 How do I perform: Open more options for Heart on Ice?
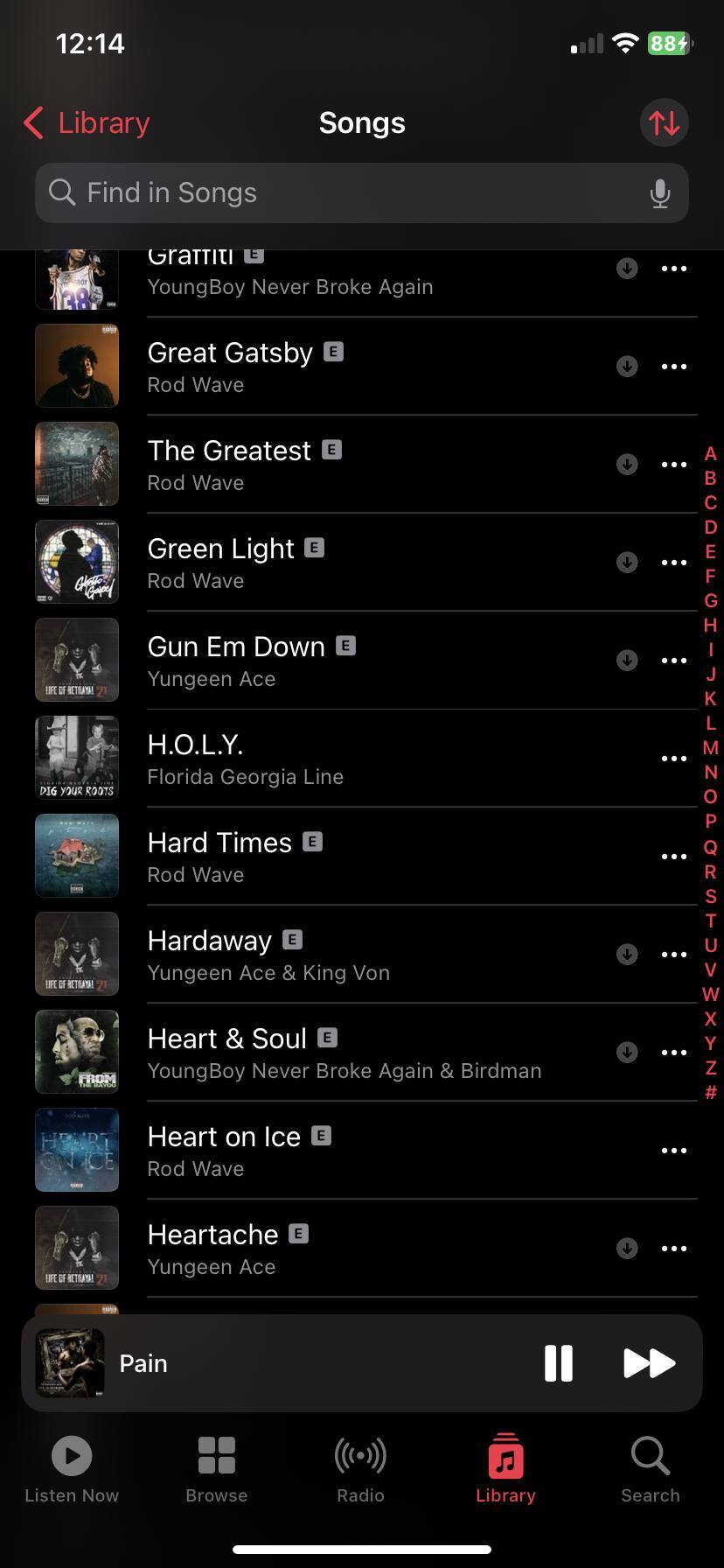click(x=673, y=1150)
